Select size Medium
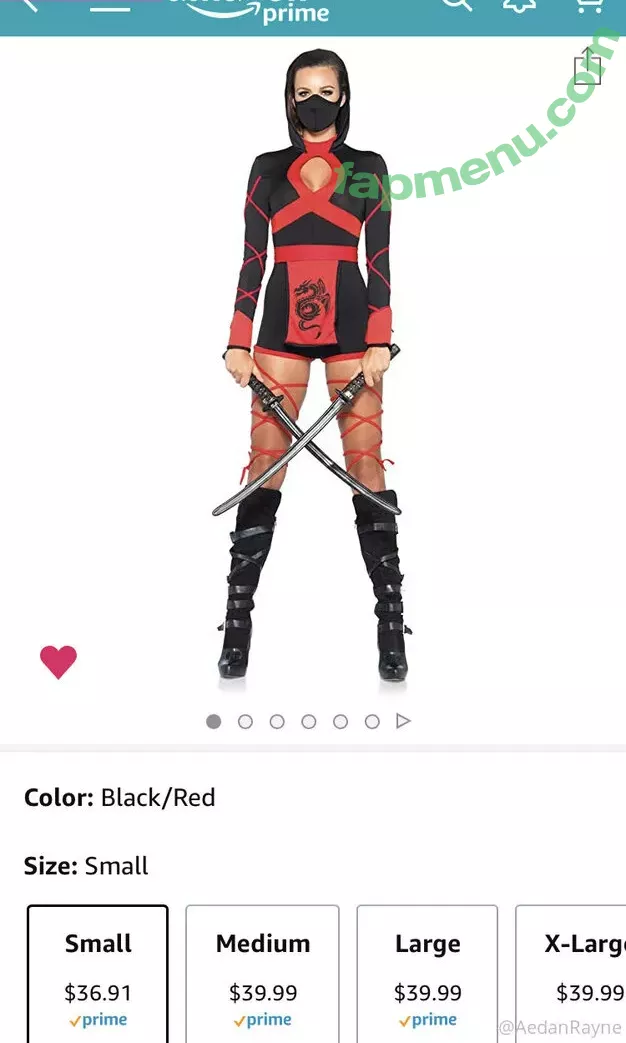 click(x=263, y=972)
